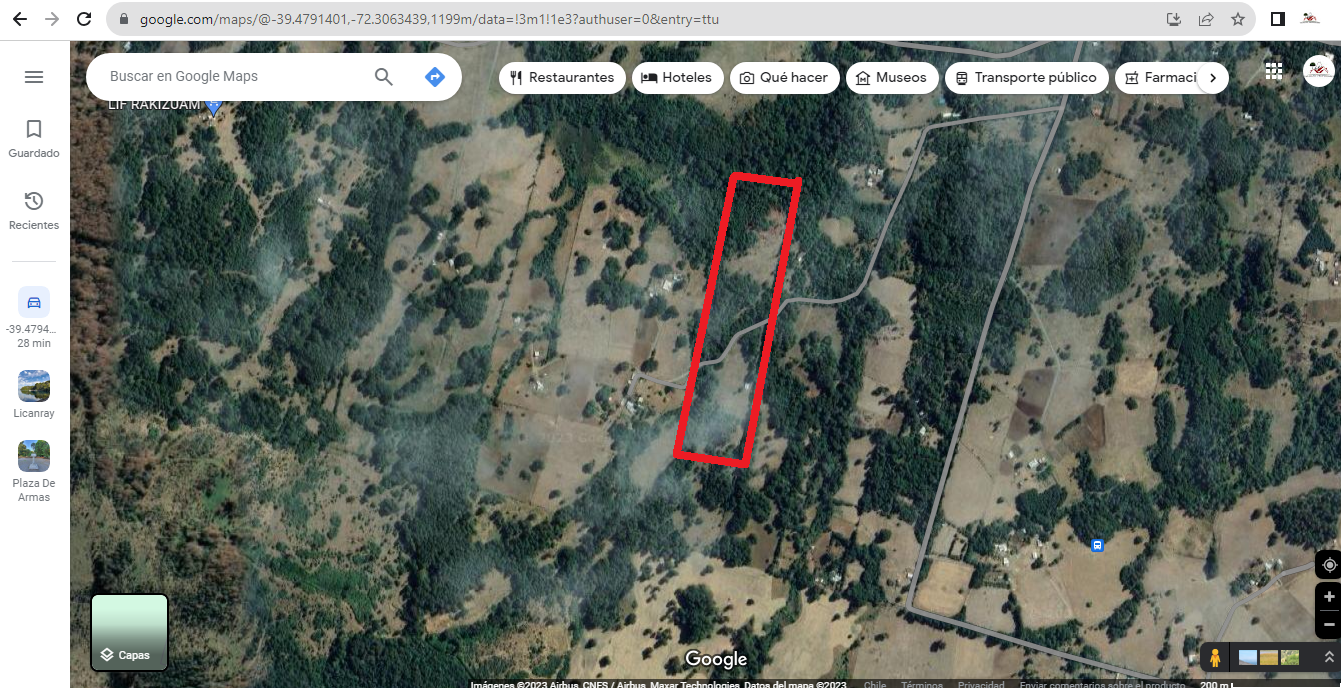The height and width of the screenshot is (688, 1341).
Task: Open recent route of 28 min
Action: [34, 314]
